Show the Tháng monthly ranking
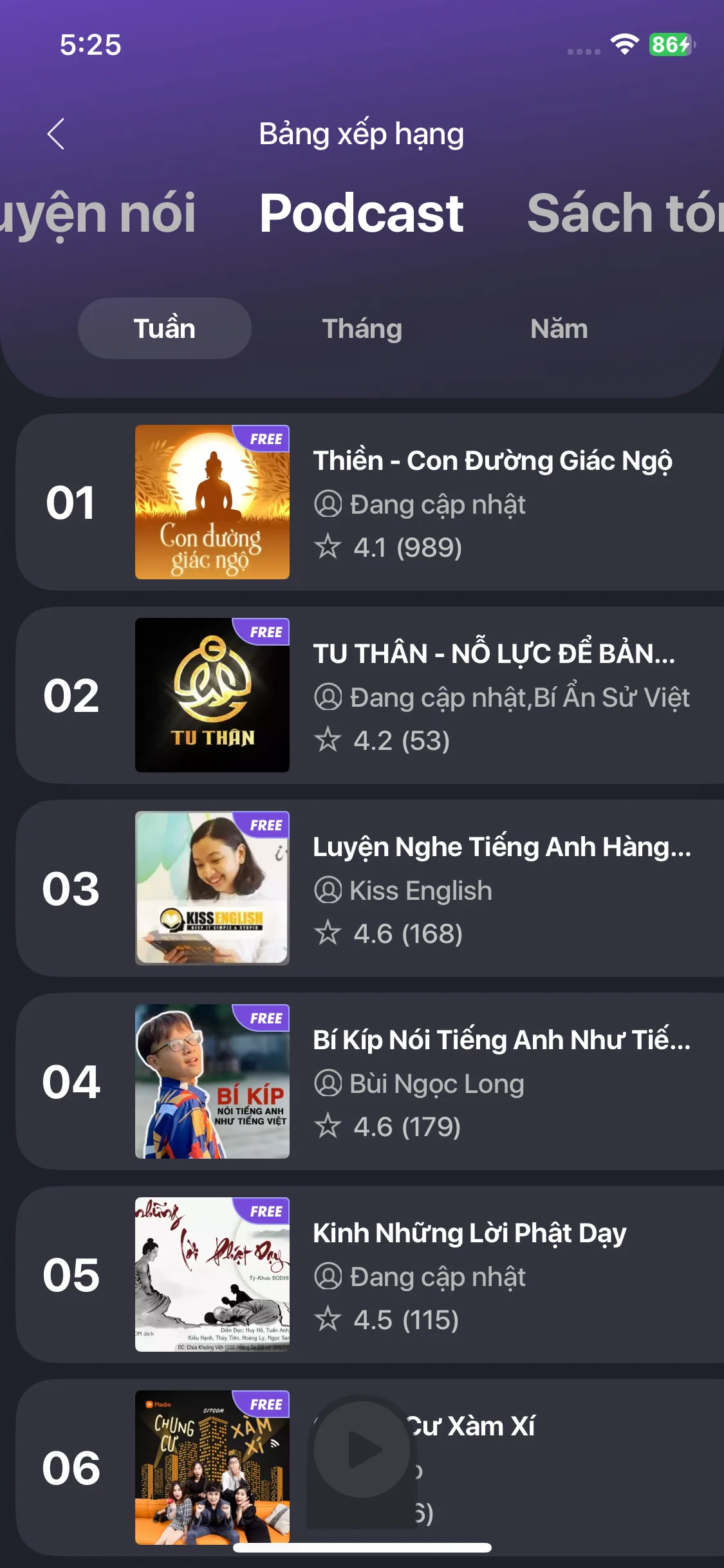This screenshot has width=724, height=1568. (x=362, y=328)
